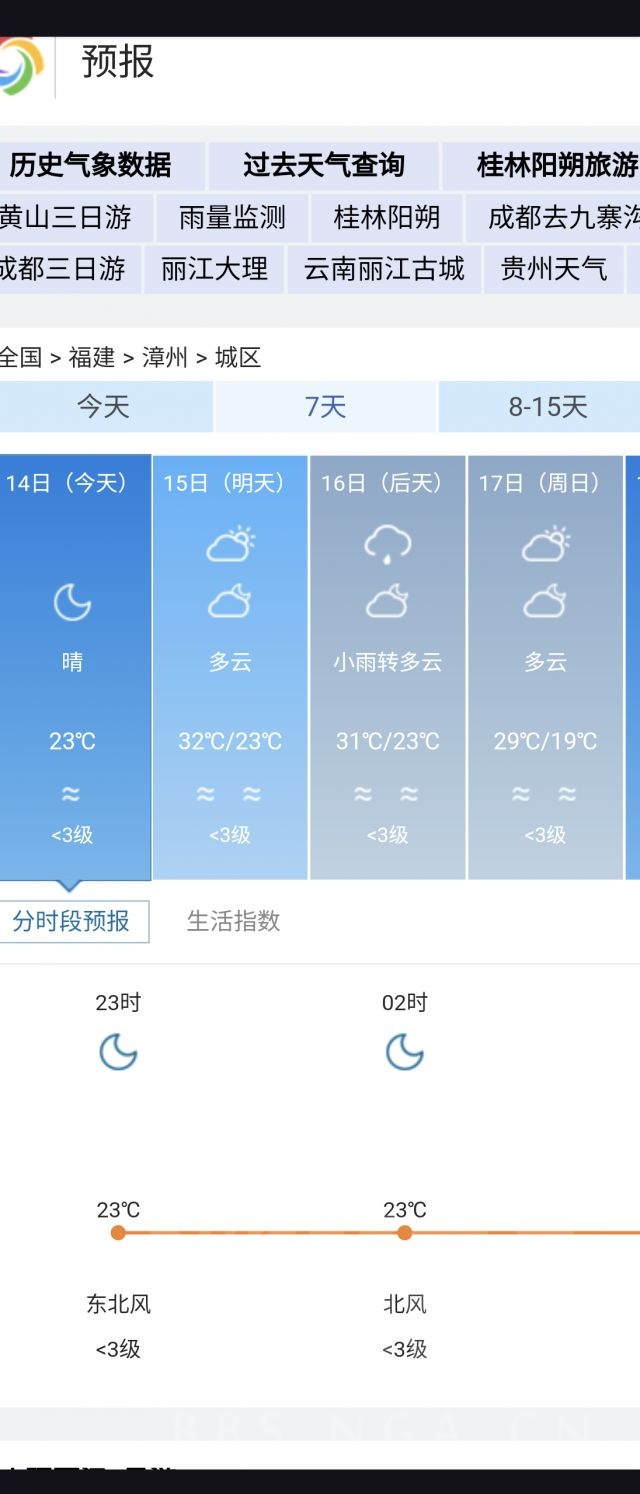Select the 17日（周日）forecast card
Viewport: 640px width, 1494px height.
point(545,667)
